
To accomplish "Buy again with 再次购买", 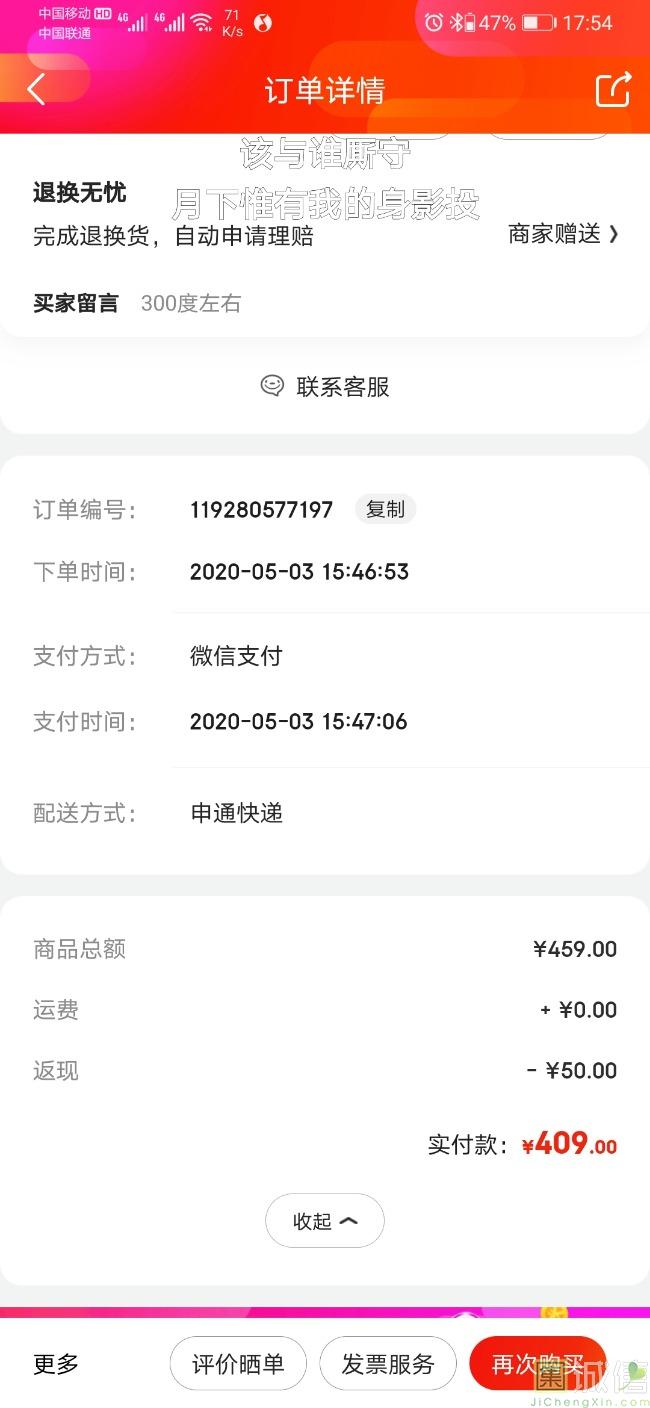I will point(538,1364).
